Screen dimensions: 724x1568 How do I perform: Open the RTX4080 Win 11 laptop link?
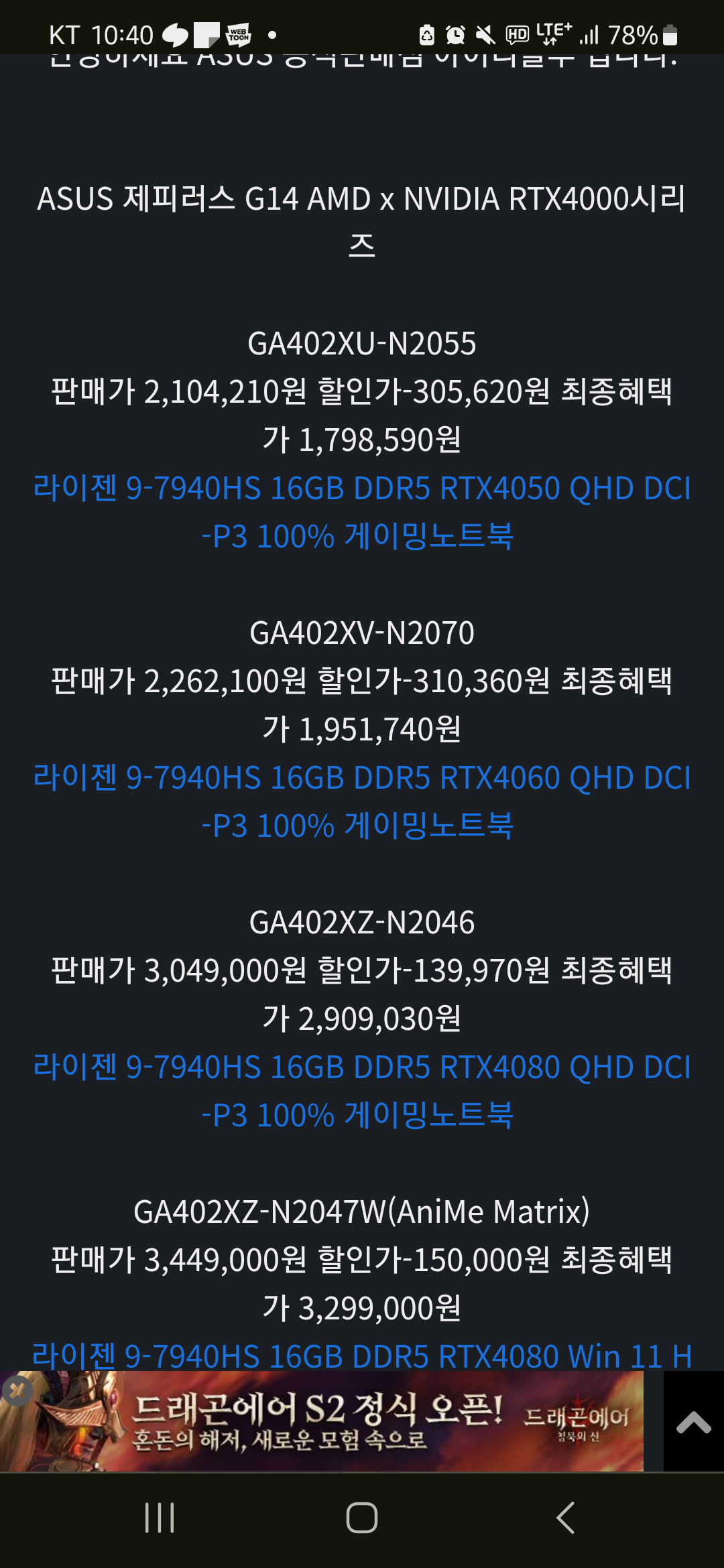point(362,1356)
